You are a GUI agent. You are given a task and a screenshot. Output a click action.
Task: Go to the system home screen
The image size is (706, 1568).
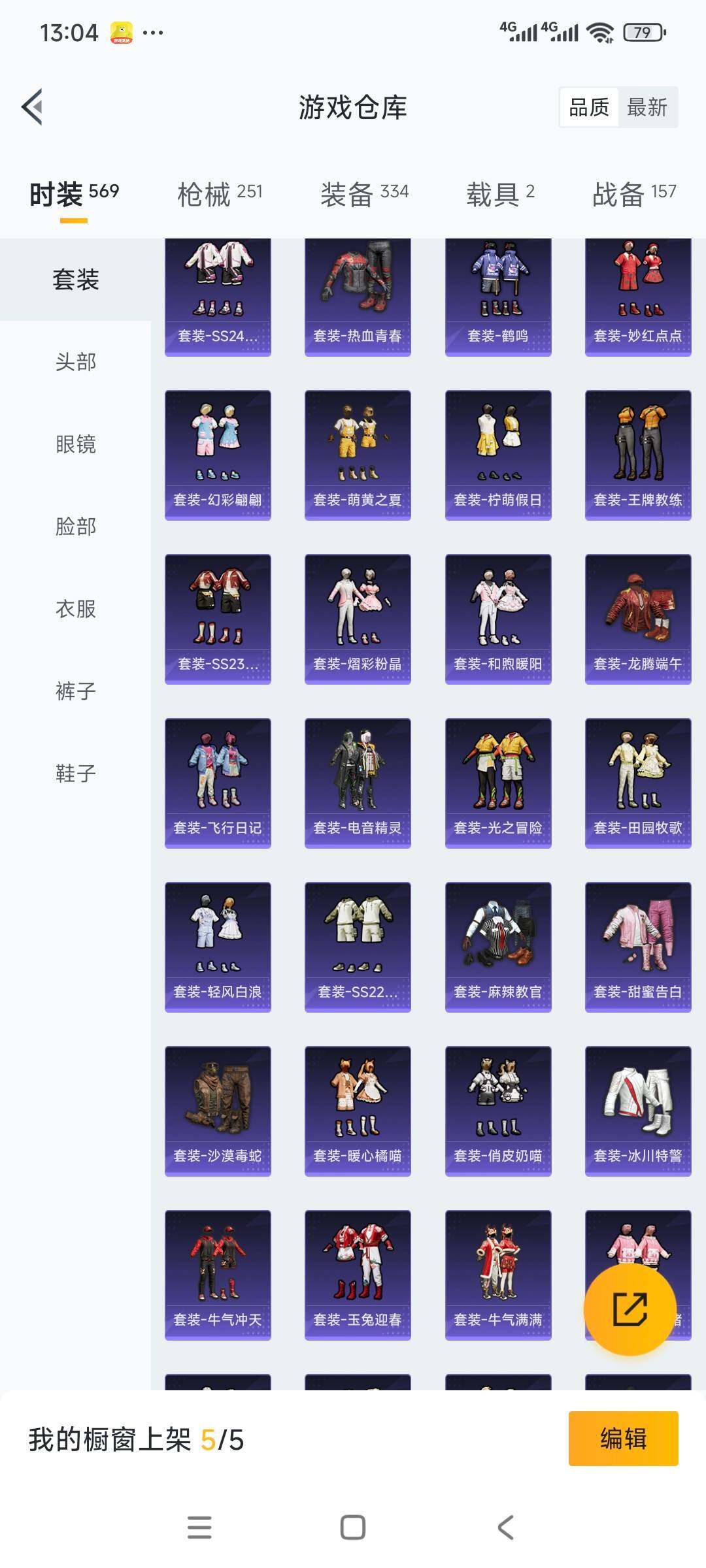[353, 1527]
